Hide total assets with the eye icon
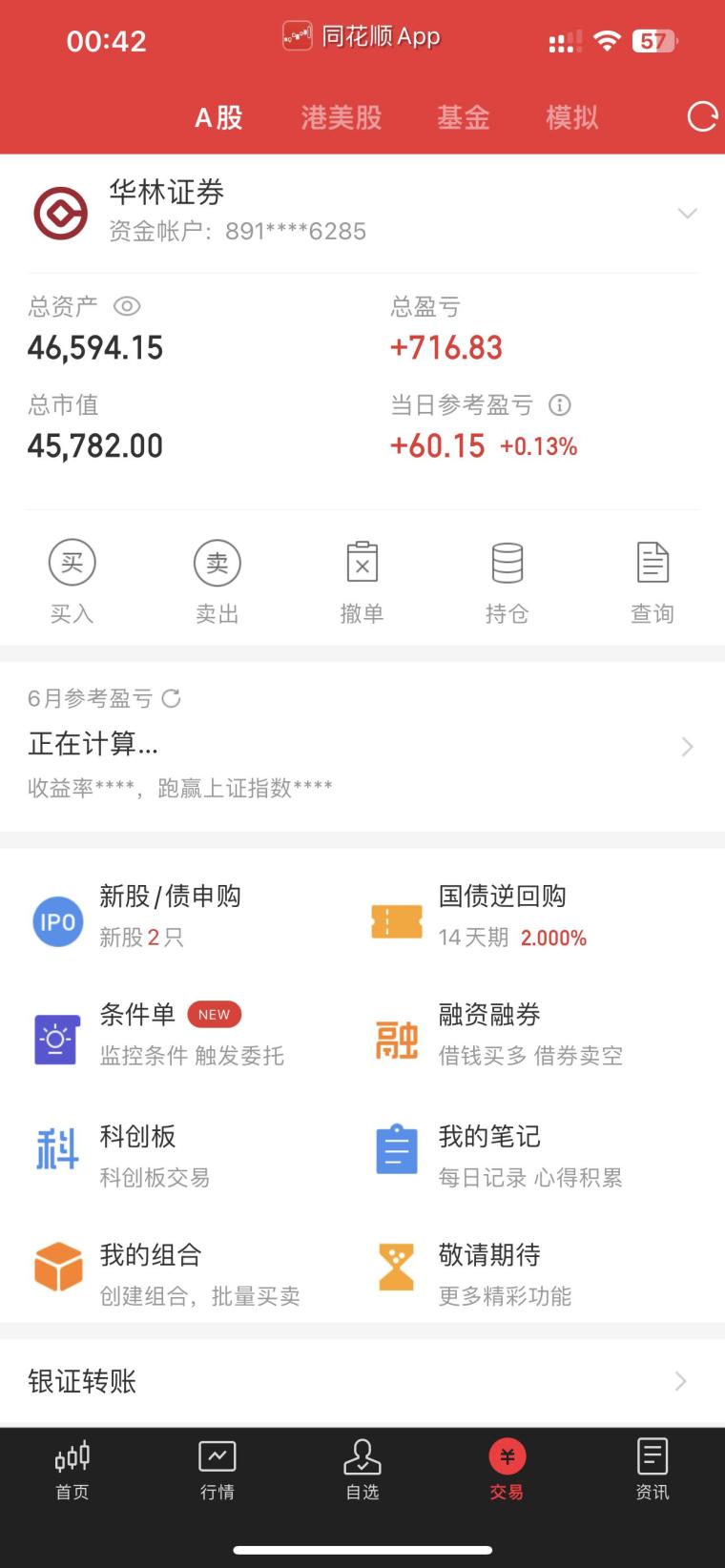The height and width of the screenshot is (1568, 725). [x=127, y=306]
